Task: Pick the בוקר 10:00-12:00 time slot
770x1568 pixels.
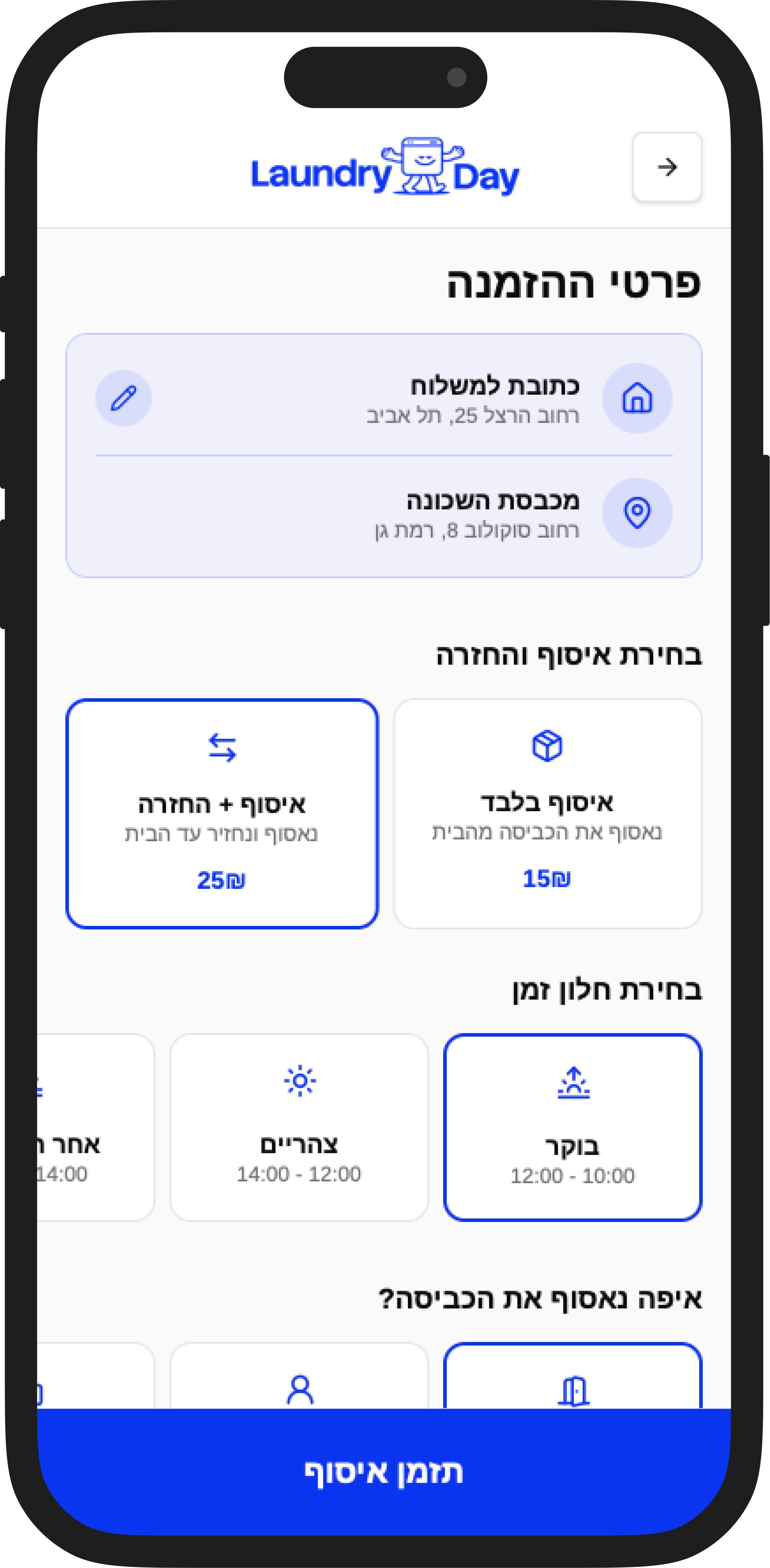Action: (x=573, y=1127)
